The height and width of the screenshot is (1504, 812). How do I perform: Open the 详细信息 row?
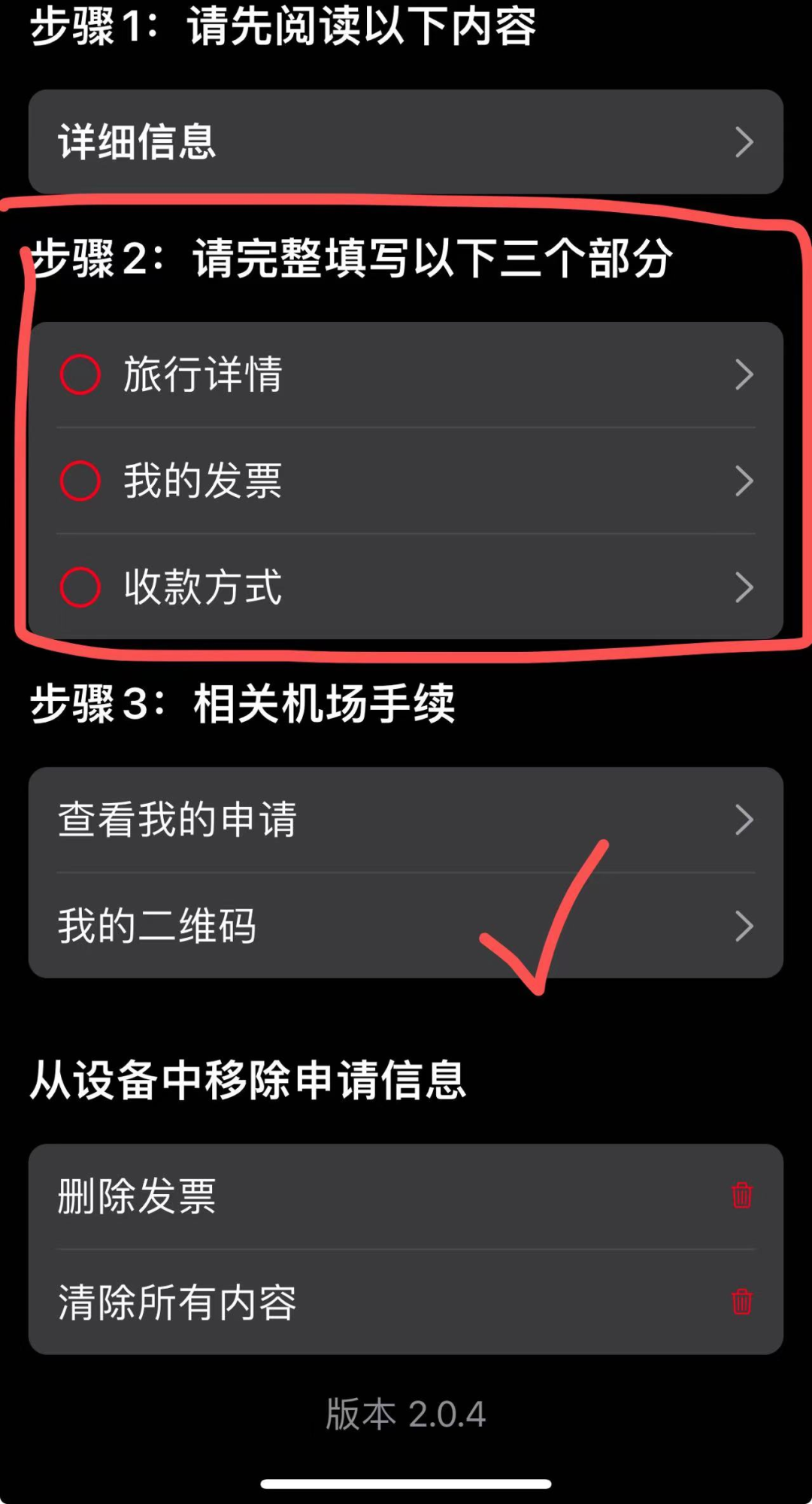406,142
